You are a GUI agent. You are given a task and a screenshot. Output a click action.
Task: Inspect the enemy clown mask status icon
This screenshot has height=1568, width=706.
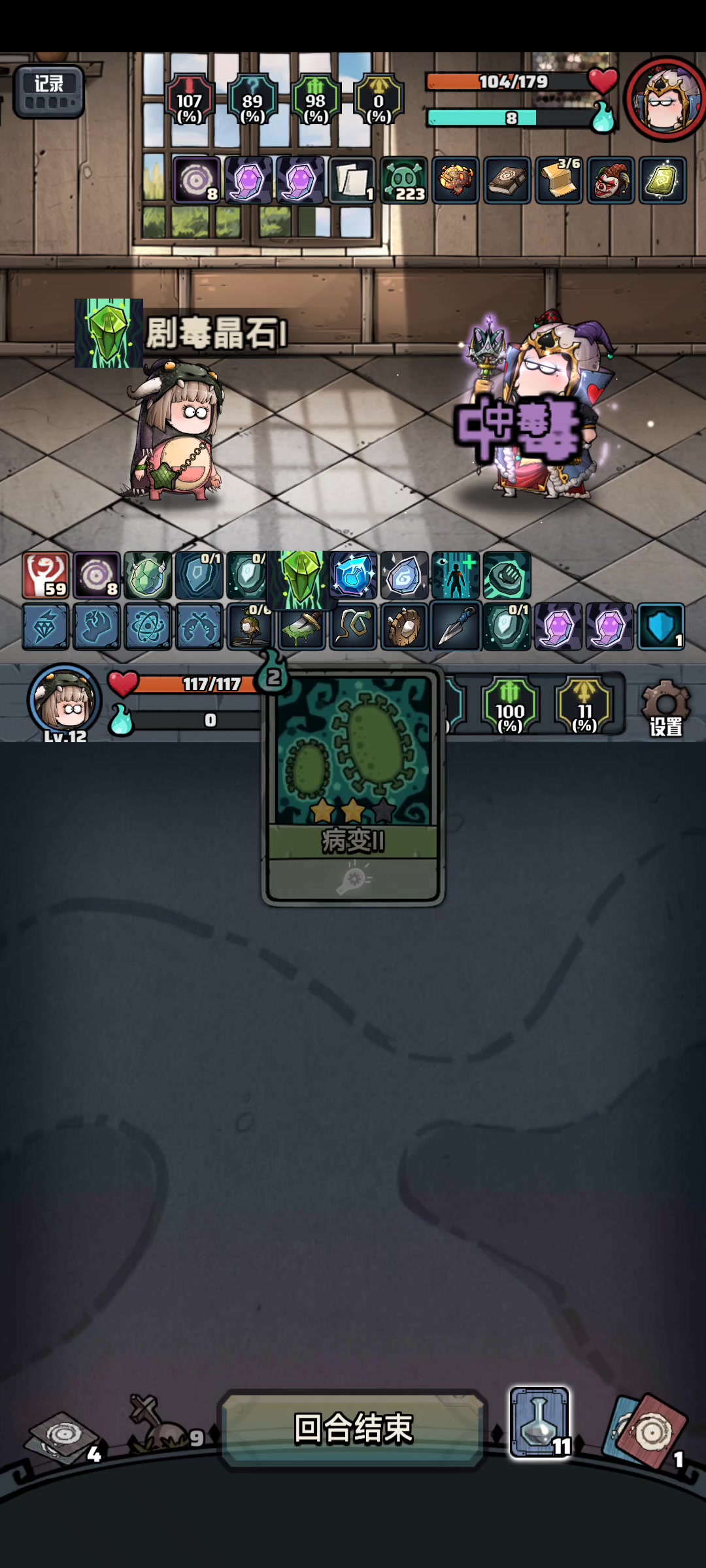click(x=611, y=180)
